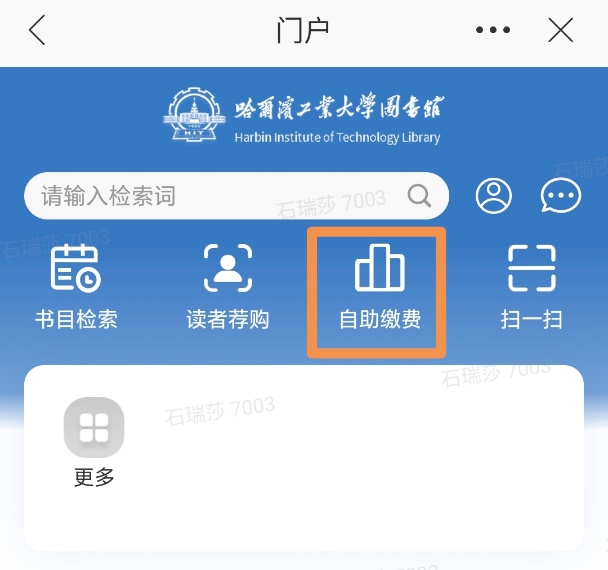Open the three-dot overflow menu
Viewport: 608px width, 570px height.
[493, 31]
